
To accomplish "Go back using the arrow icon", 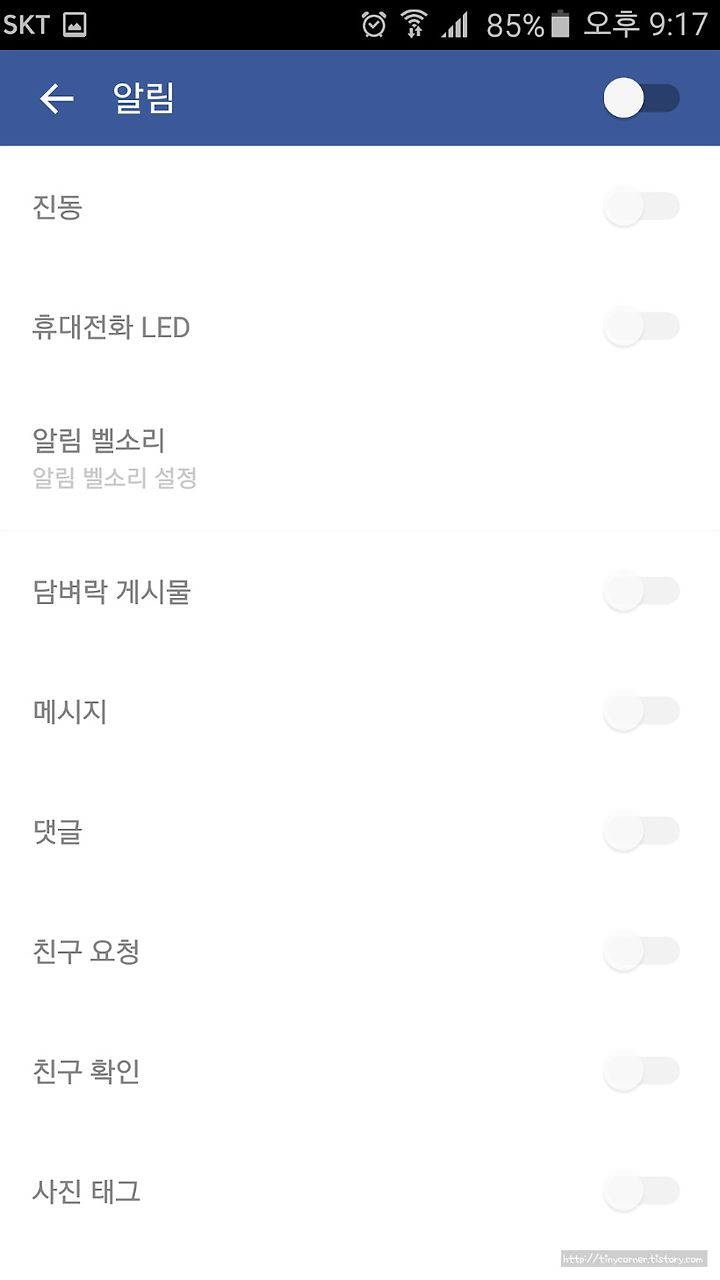I will pyautogui.click(x=57, y=98).
